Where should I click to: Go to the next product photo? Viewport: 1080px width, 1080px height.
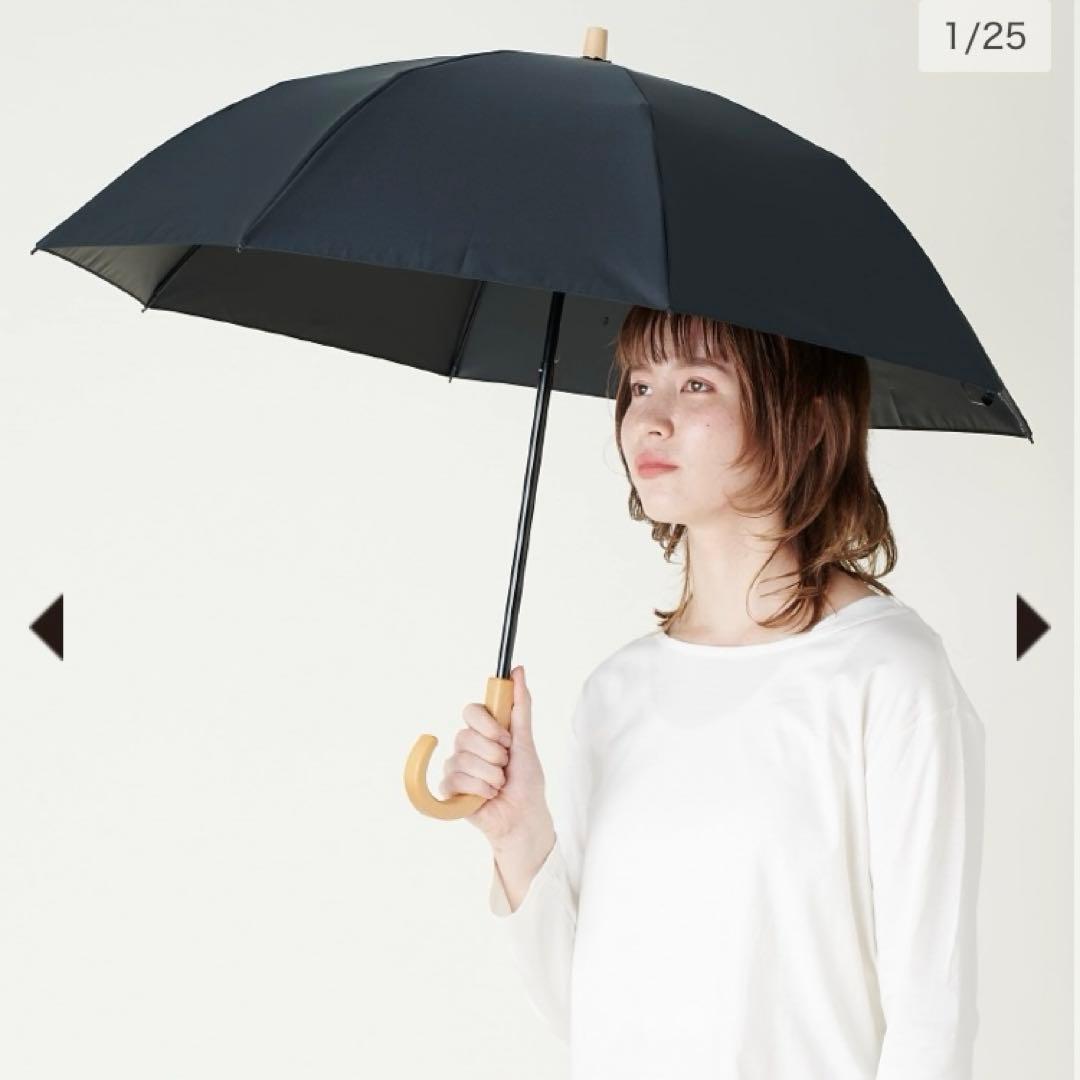click(x=1032, y=627)
